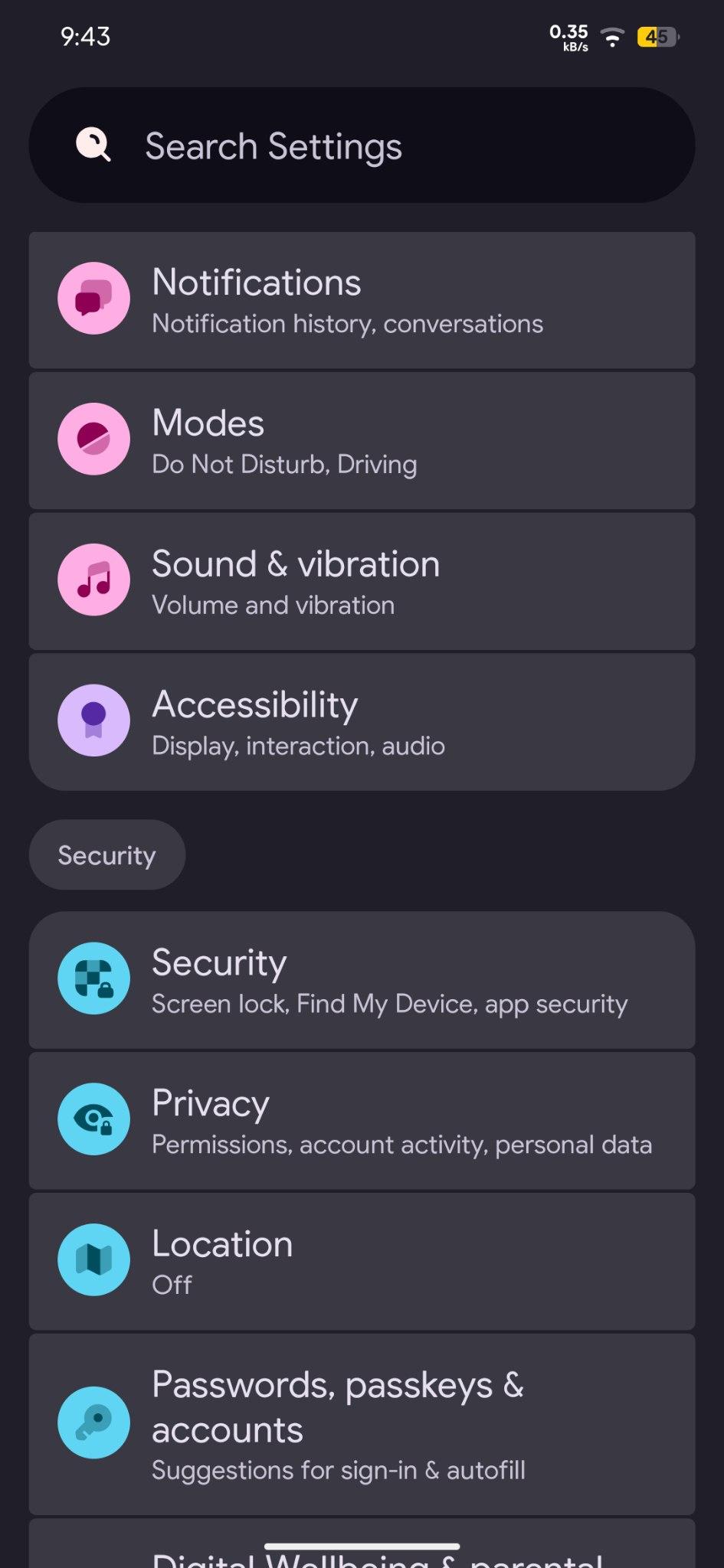
Task: Tap the Search Settings field
Action: (362, 145)
